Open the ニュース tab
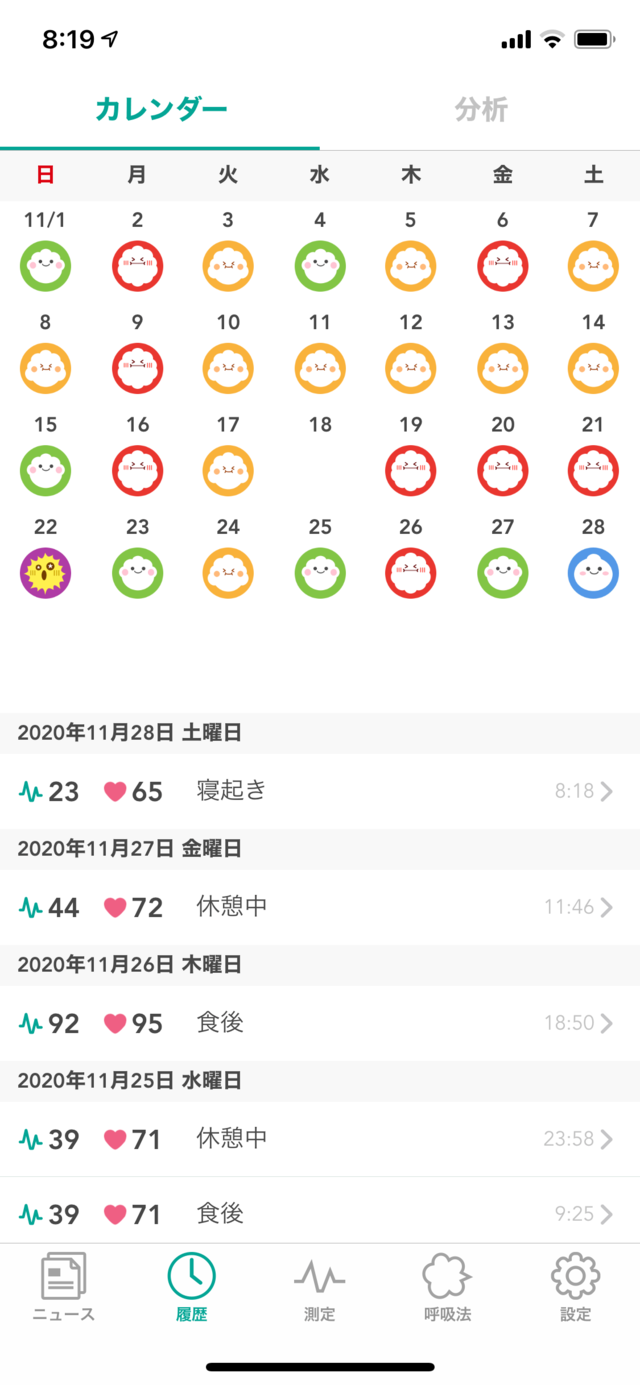Image resolution: width=640 pixels, height=1385 pixels. 64,1288
